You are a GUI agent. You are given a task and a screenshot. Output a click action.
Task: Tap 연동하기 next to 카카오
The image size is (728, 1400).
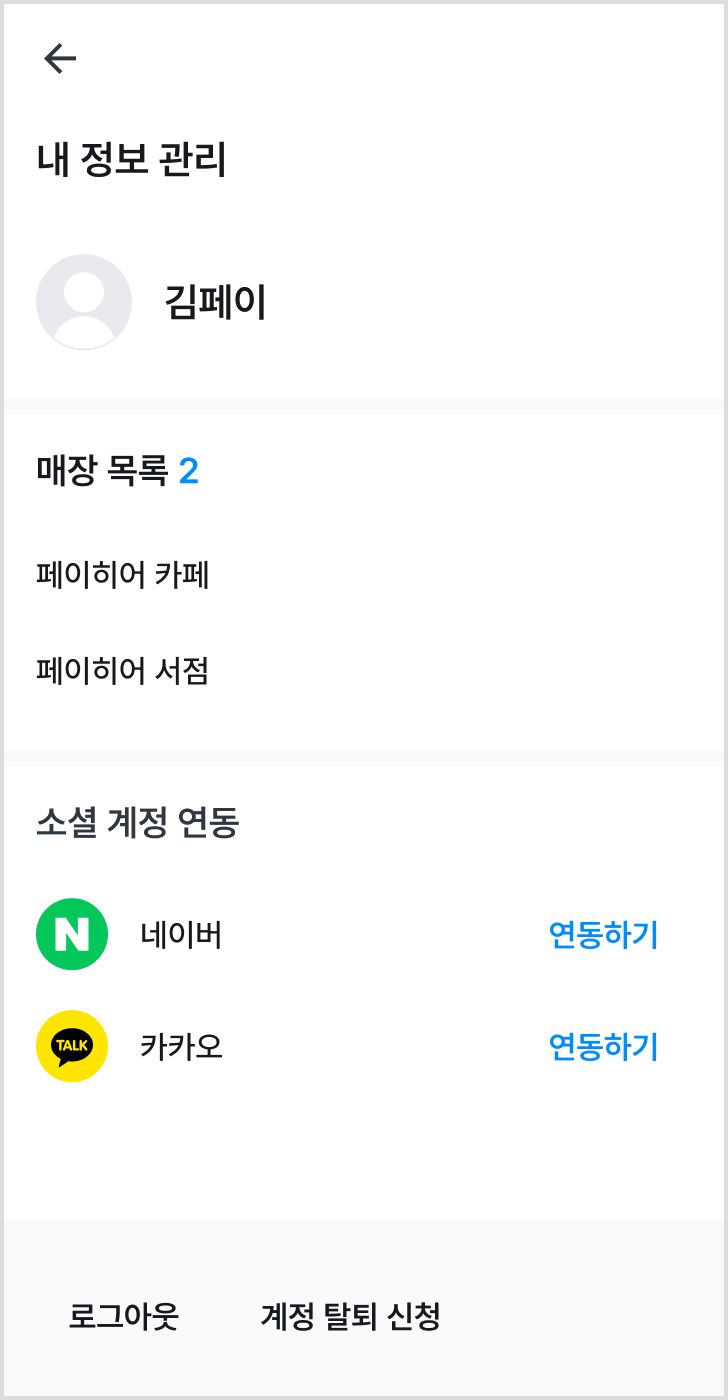[x=604, y=1047]
